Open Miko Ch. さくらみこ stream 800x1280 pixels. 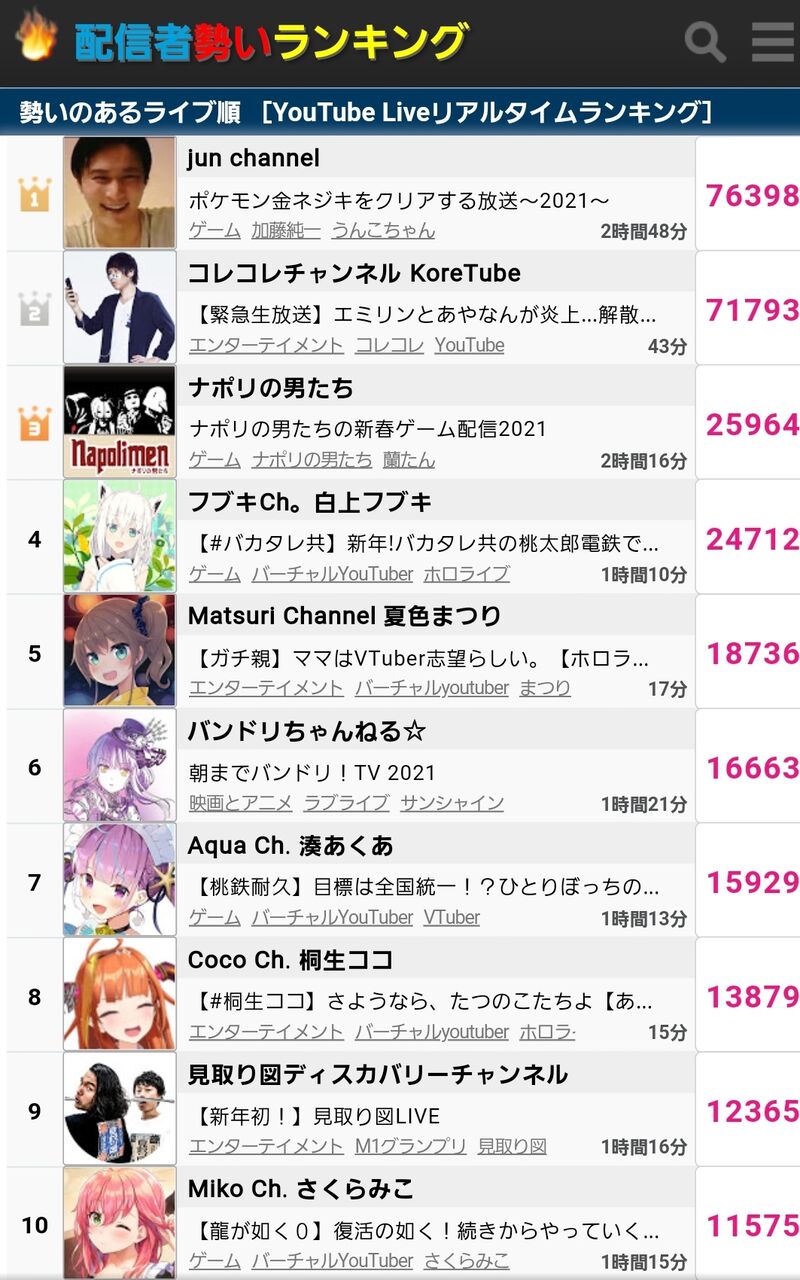pyautogui.click(x=301, y=1189)
